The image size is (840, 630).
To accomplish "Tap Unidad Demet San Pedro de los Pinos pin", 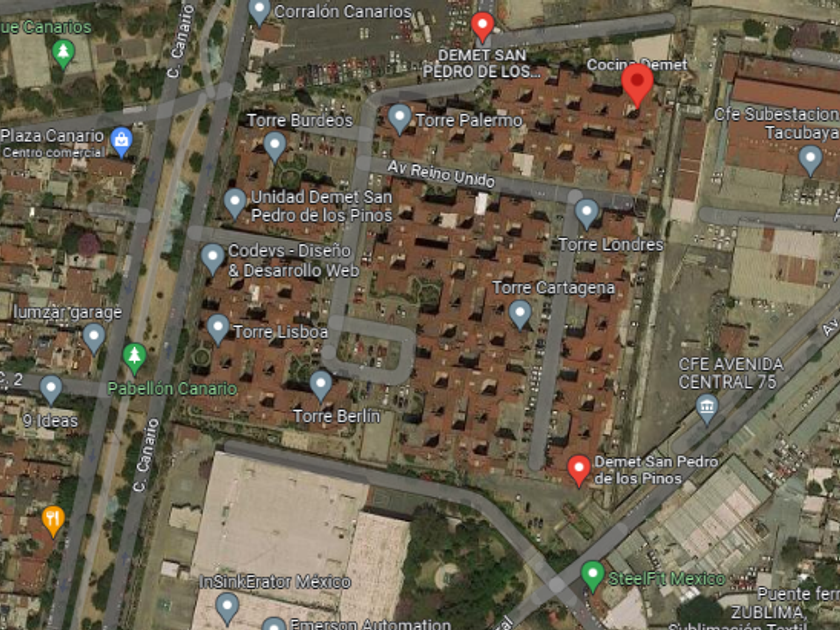I will 235,204.
